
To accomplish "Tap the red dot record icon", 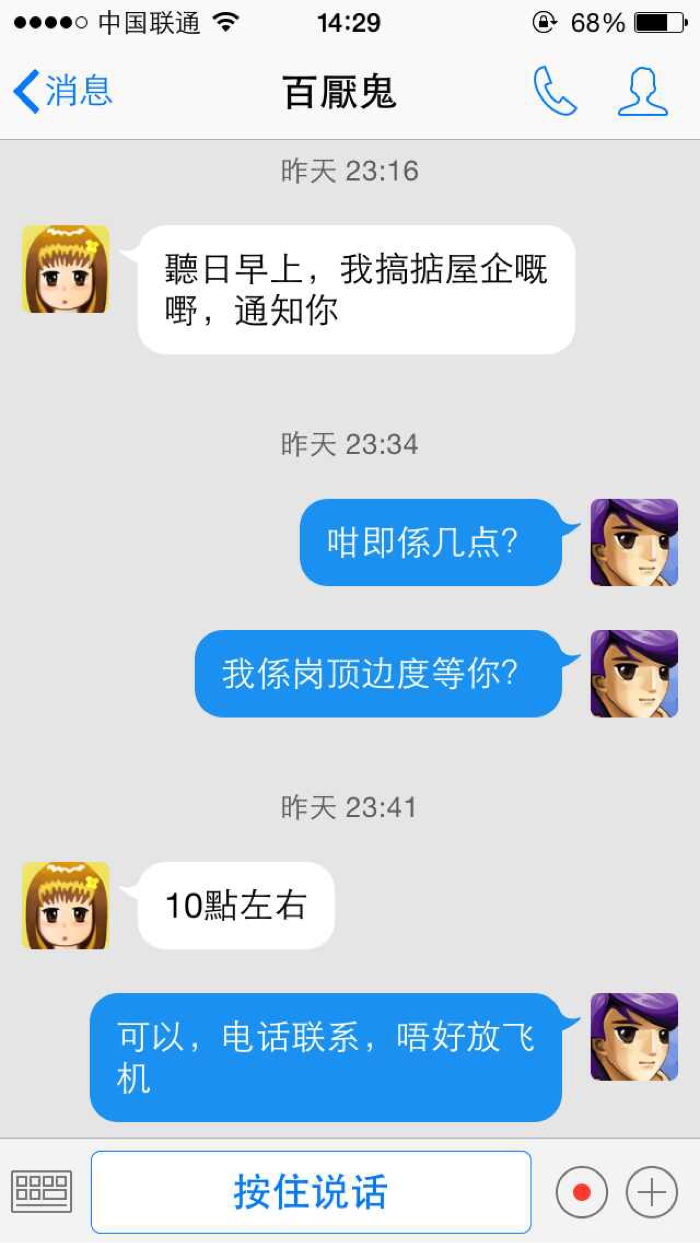I will click(x=581, y=1192).
